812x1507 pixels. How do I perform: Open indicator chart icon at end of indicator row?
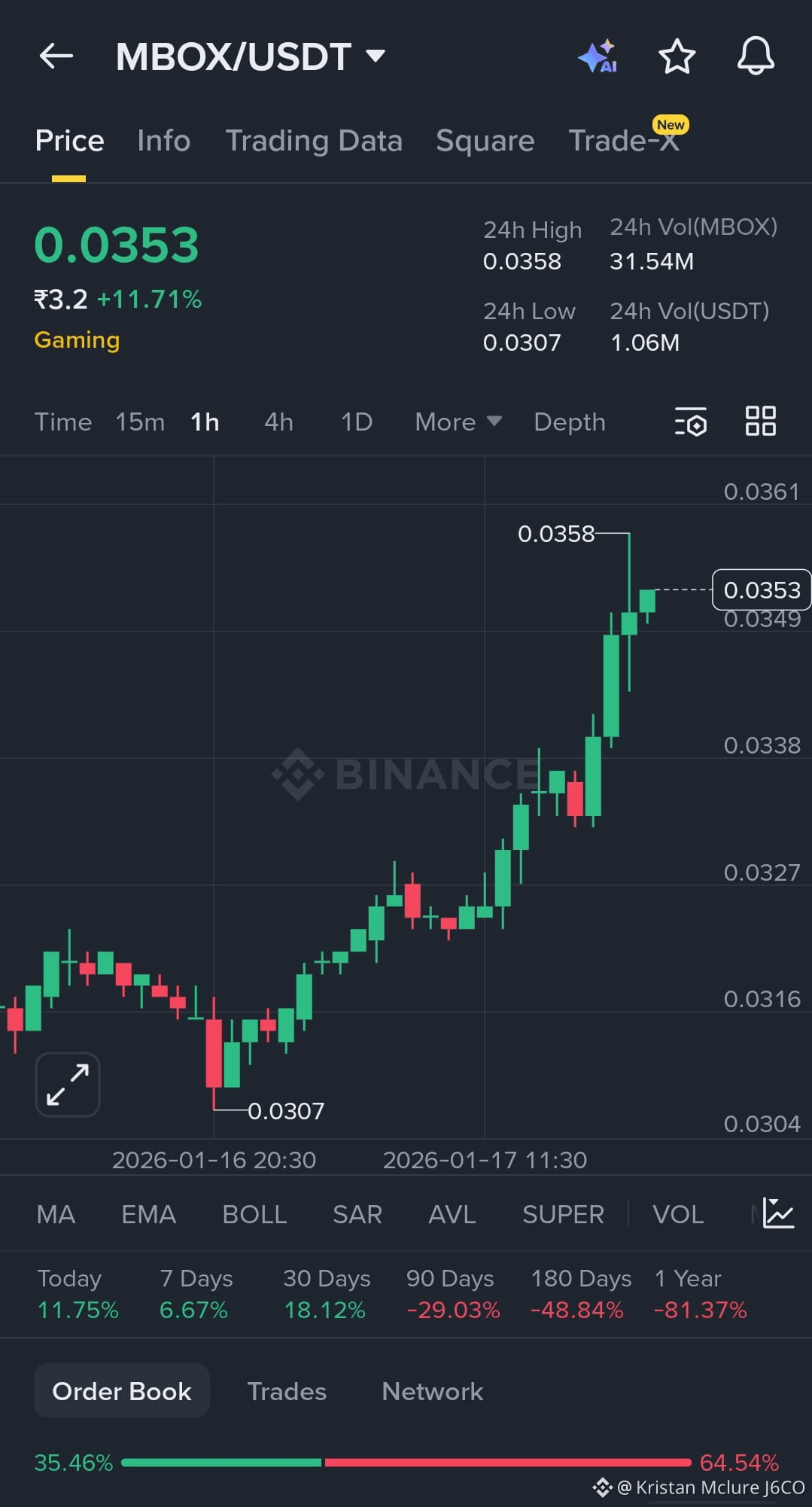780,1213
